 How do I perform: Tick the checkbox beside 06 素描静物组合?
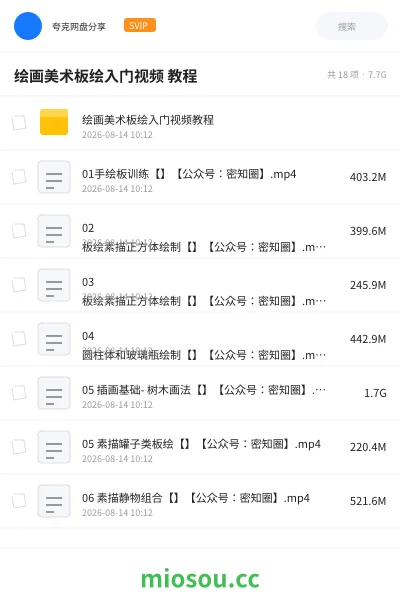[19, 501]
